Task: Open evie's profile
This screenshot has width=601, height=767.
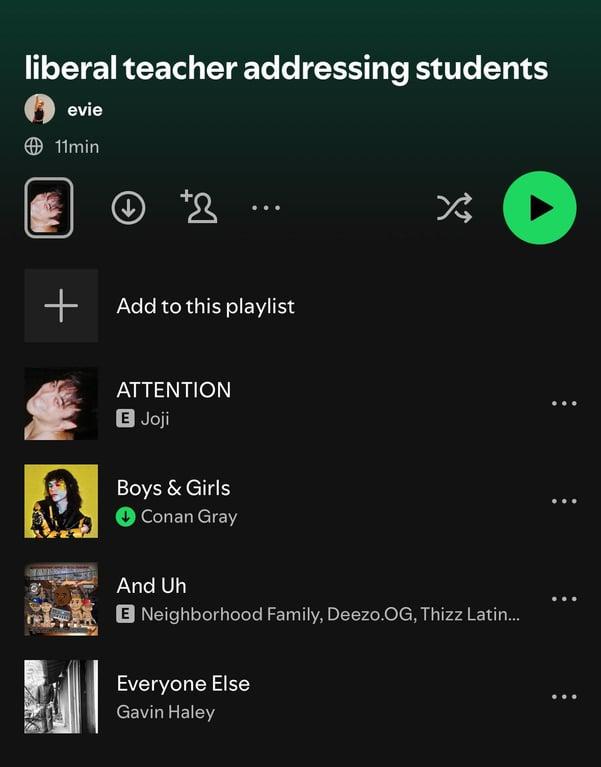Action: click(x=84, y=109)
